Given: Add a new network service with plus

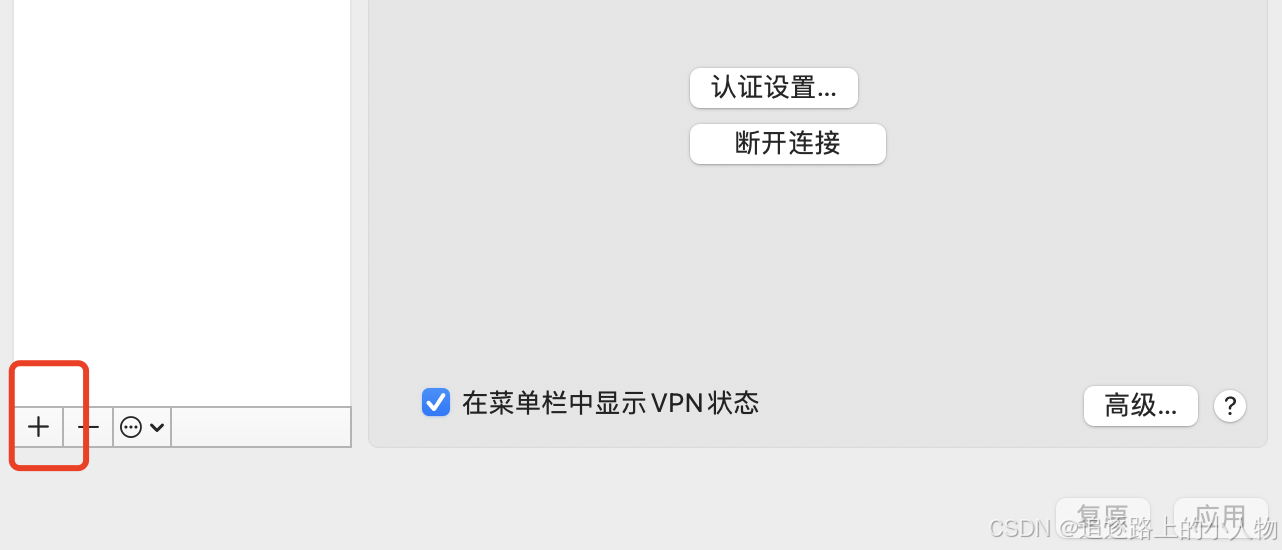Looking at the screenshot, I should pos(38,427).
